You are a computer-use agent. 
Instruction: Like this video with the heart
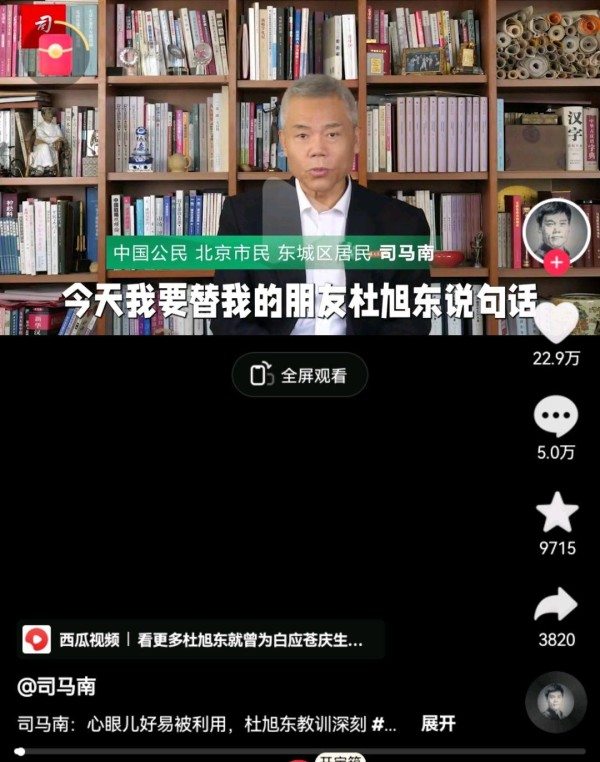(556, 323)
